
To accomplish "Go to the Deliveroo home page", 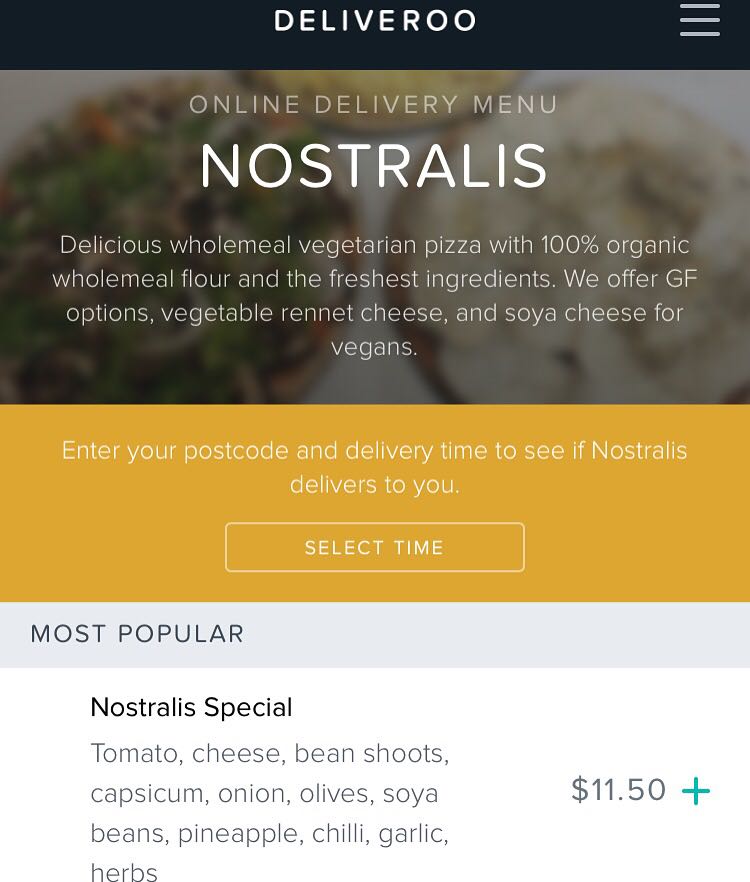I will pos(375,20).
